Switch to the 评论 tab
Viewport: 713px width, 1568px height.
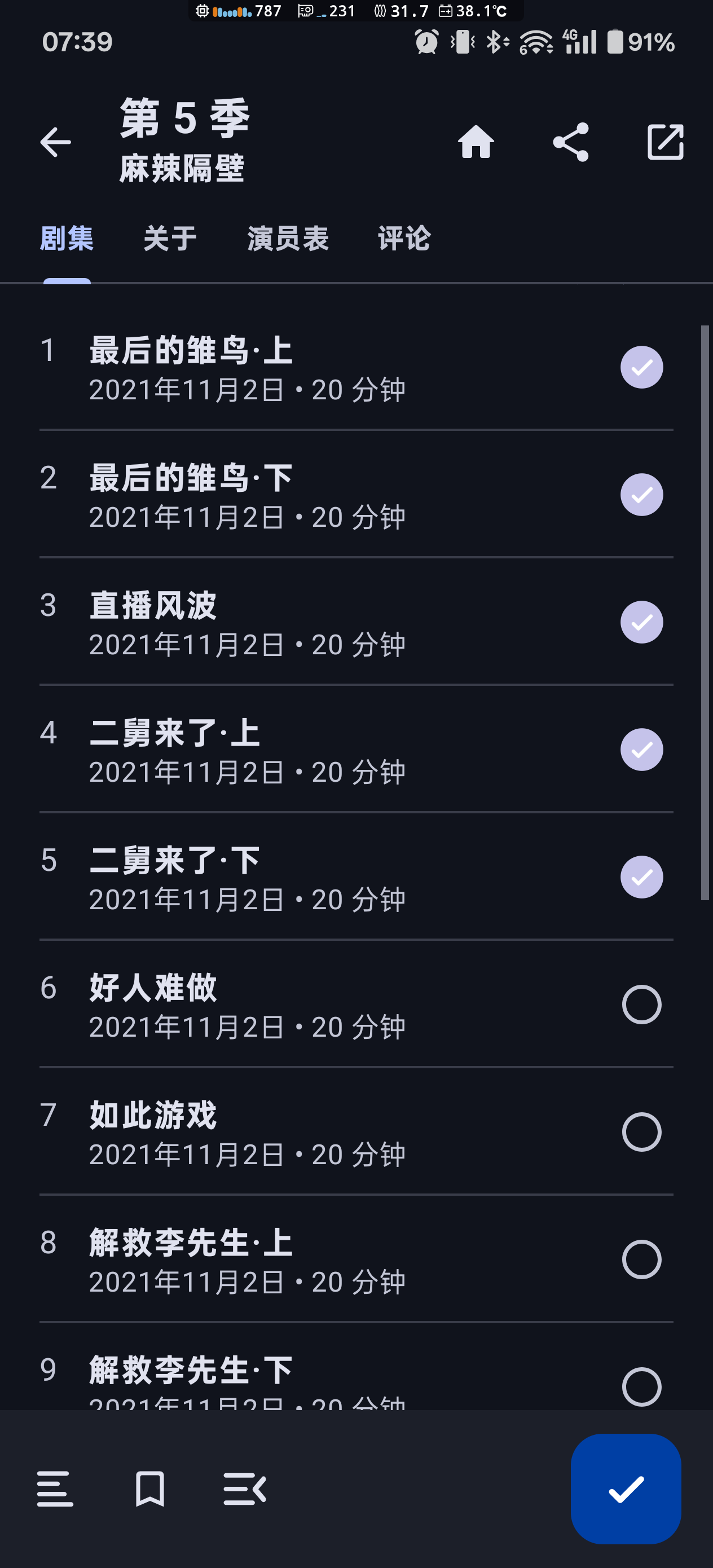[x=404, y=238]
